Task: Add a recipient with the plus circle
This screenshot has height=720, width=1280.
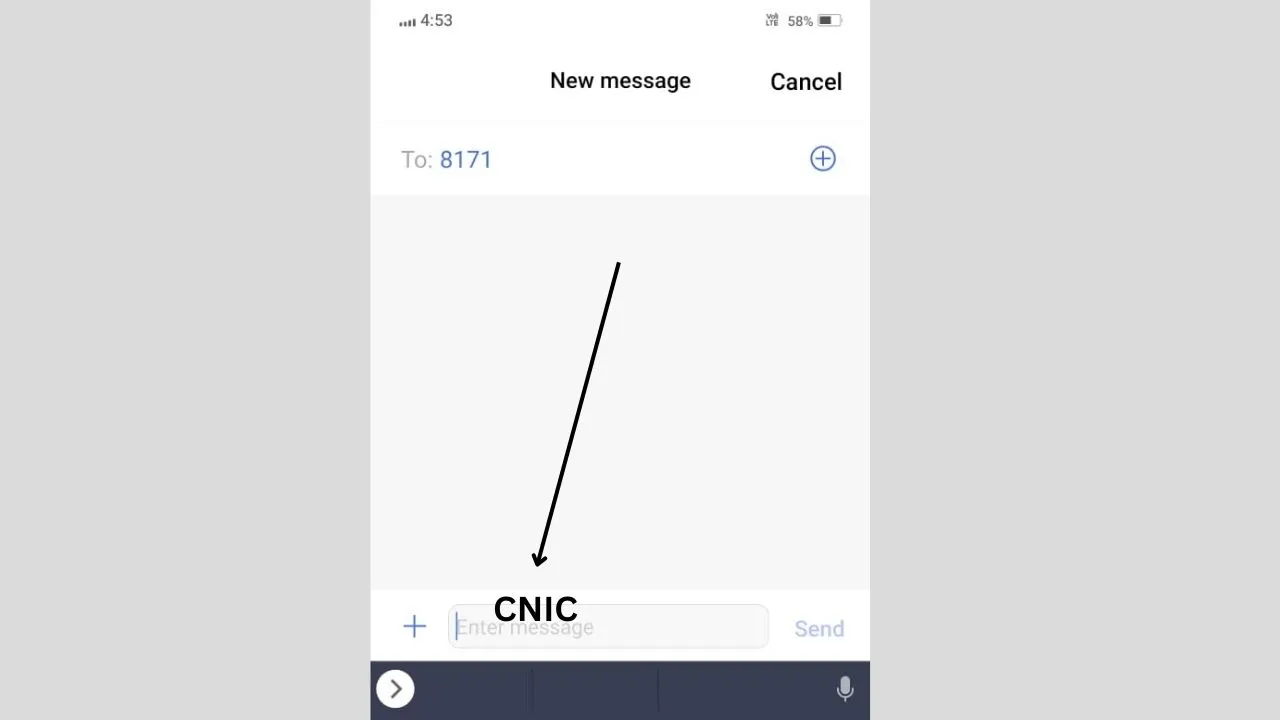Action: [822, 159]
